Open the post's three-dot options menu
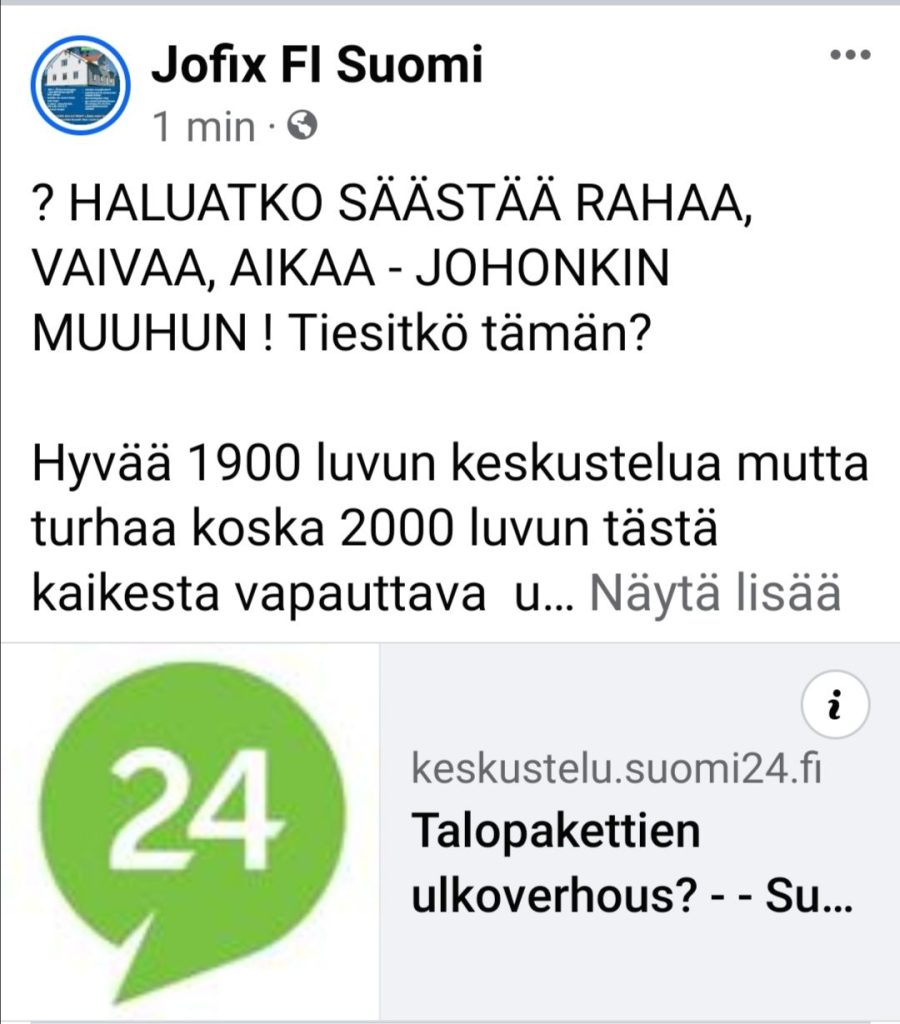The width and height of the screenshot is (900, 1024). [851, 54]
